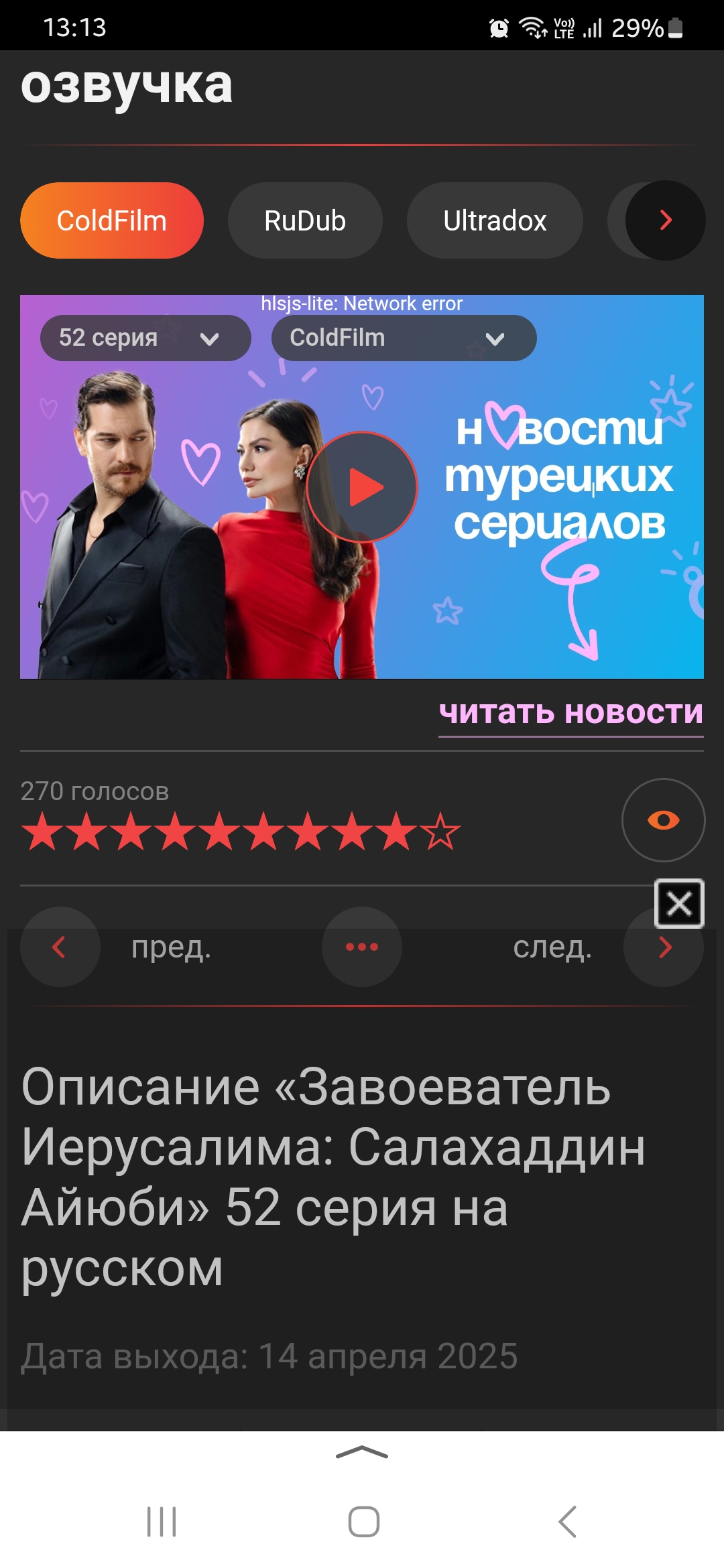Open recent apps from the navigation bar
Screen dimensions: 724x1568
[x=162, y=1521]
